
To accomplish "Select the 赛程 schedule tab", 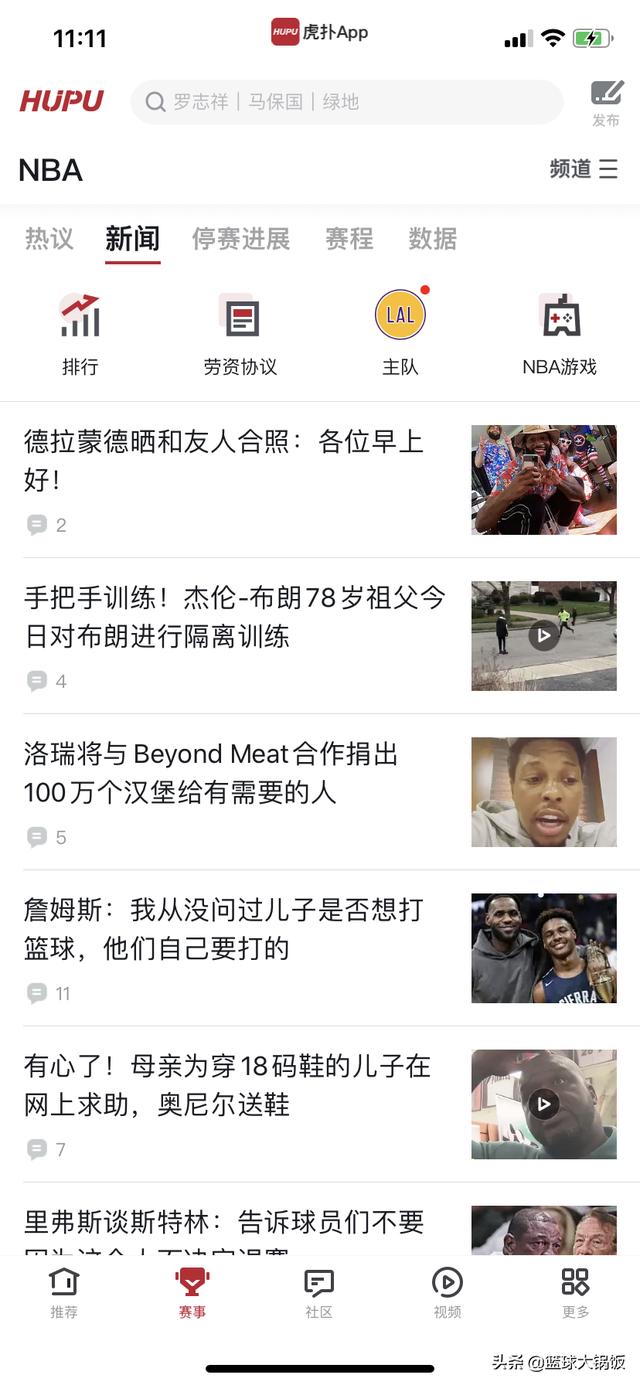I will tap(349, 239).
